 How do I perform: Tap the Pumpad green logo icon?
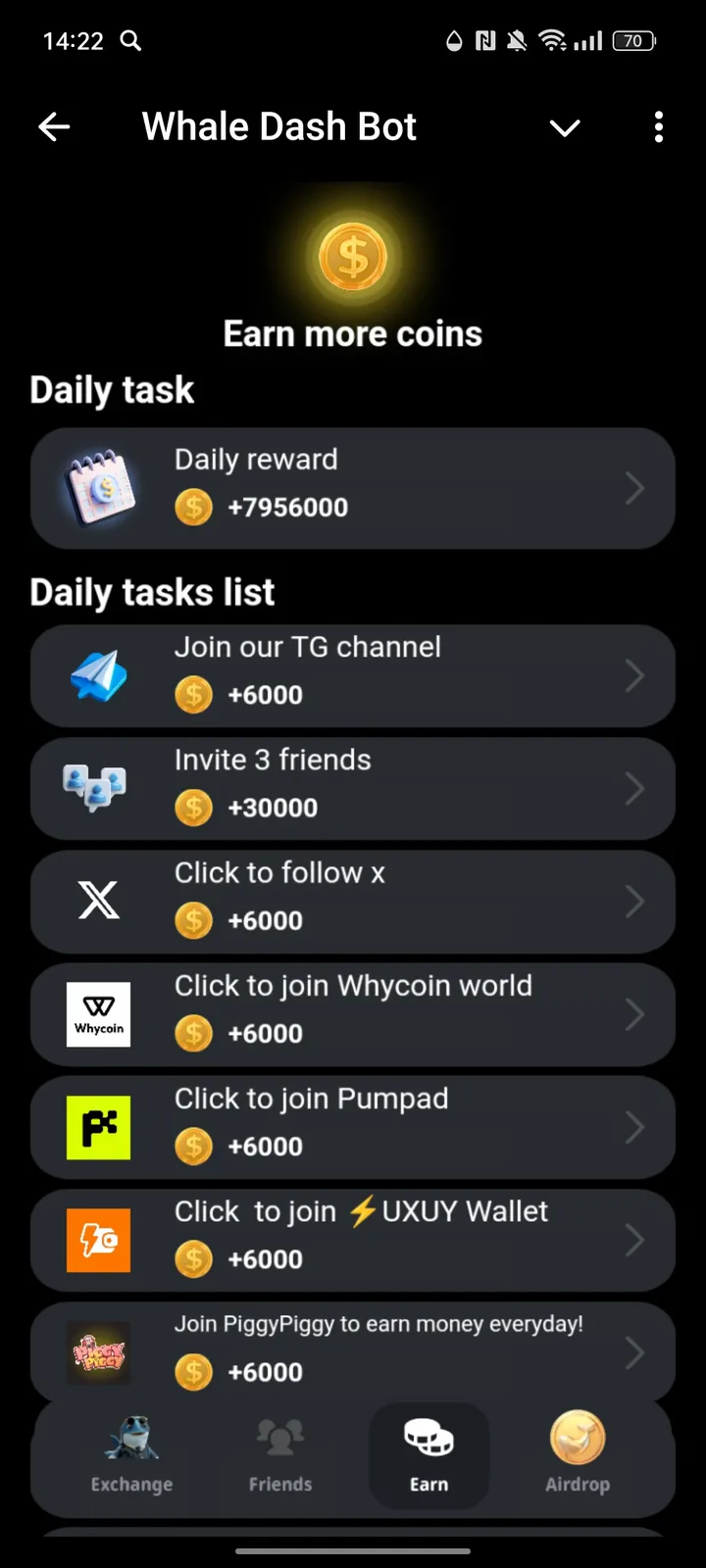click(x=98, y=1127)
